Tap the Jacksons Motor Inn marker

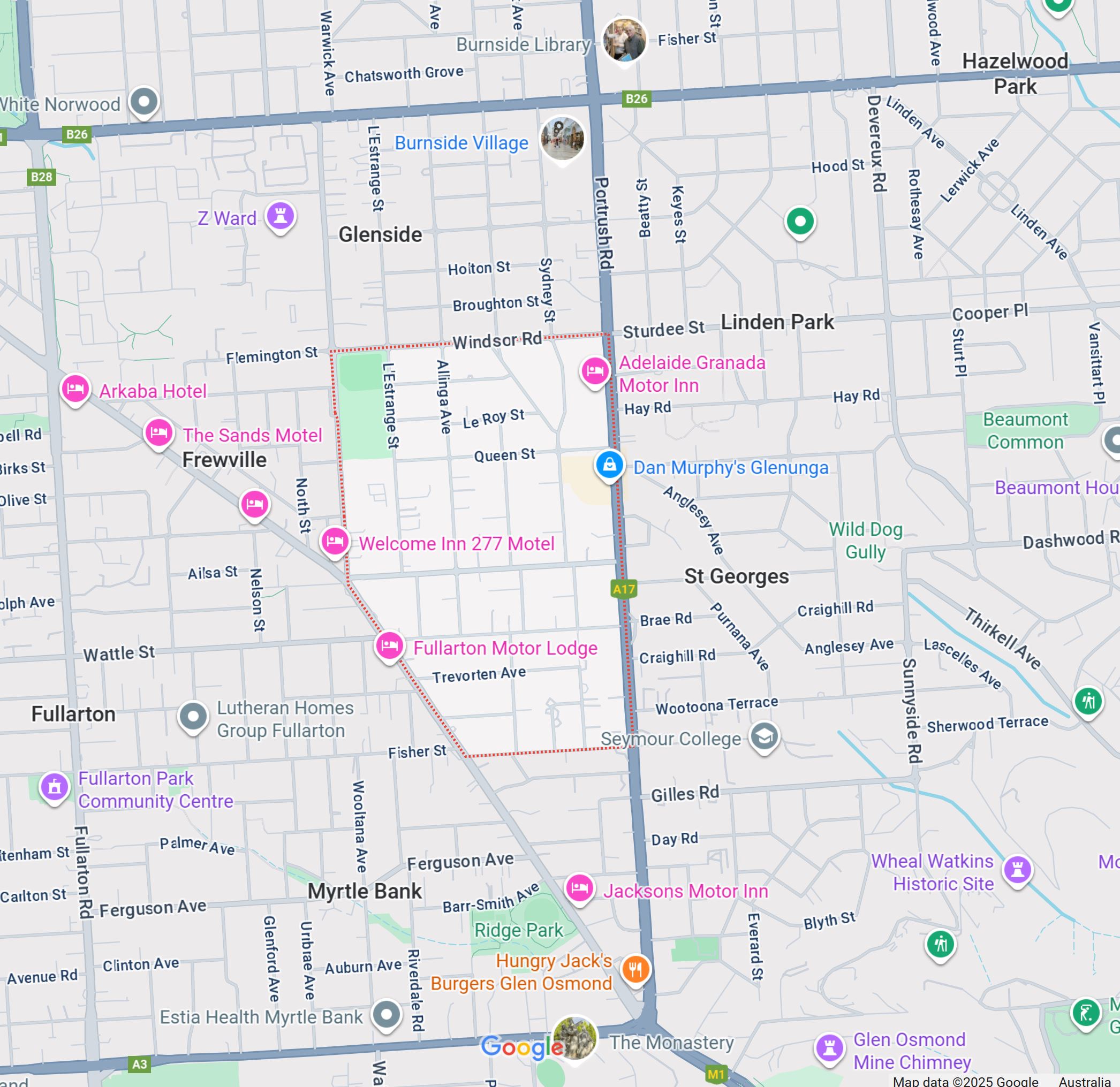pyautogui.click(x=579, y=888)
